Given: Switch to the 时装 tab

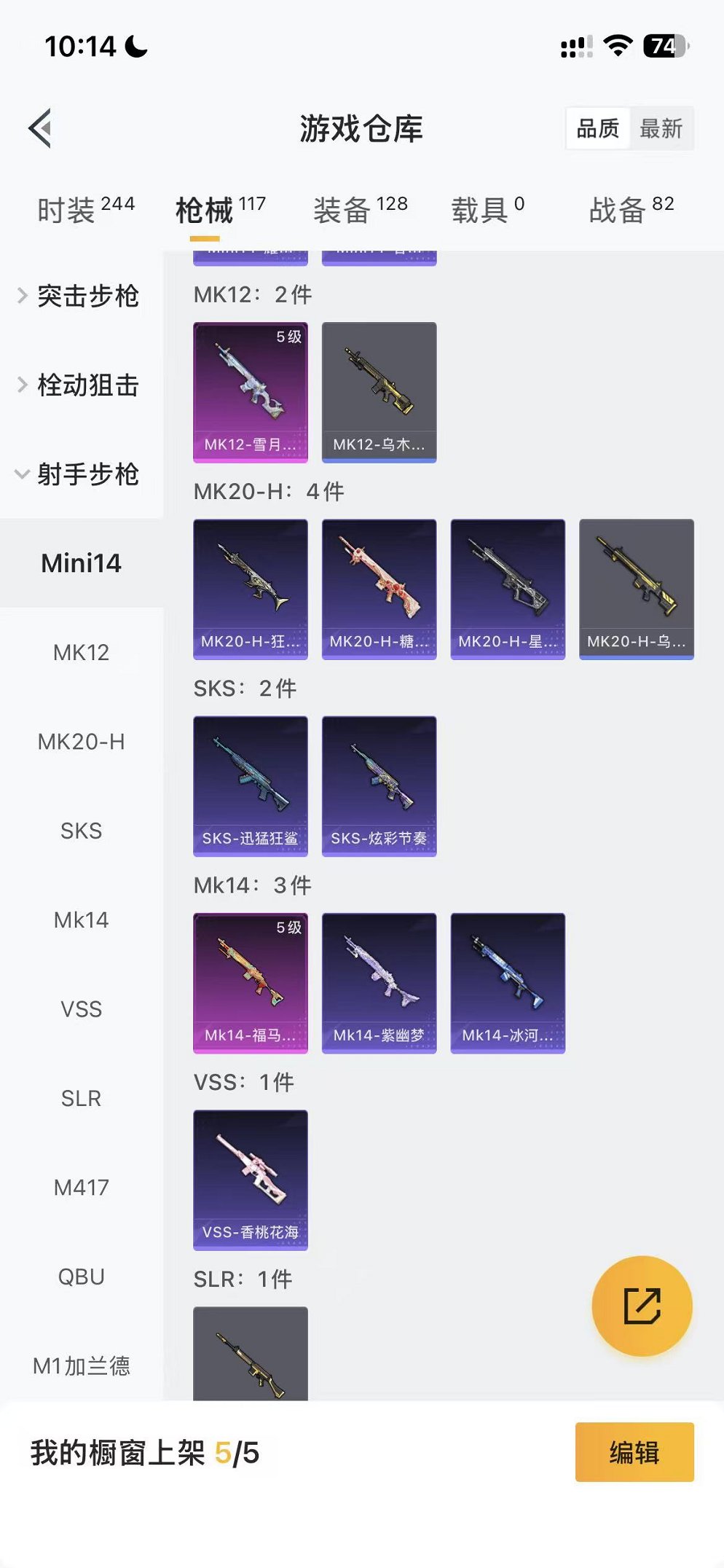Looking at the screenshot, I should click(86, 210).
